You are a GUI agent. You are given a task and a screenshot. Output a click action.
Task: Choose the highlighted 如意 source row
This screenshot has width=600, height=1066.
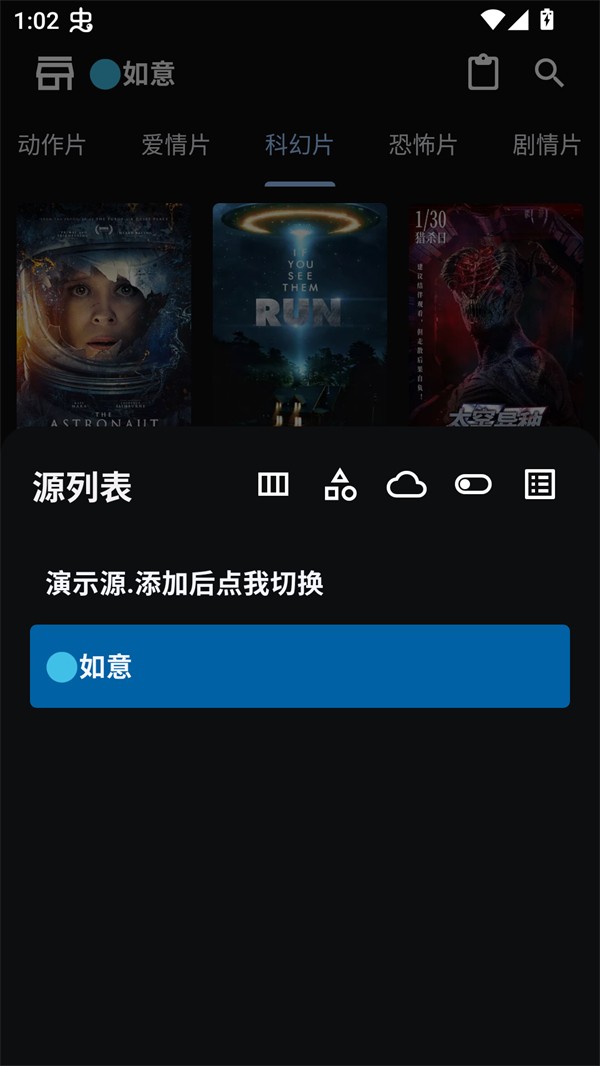[300, 666]
